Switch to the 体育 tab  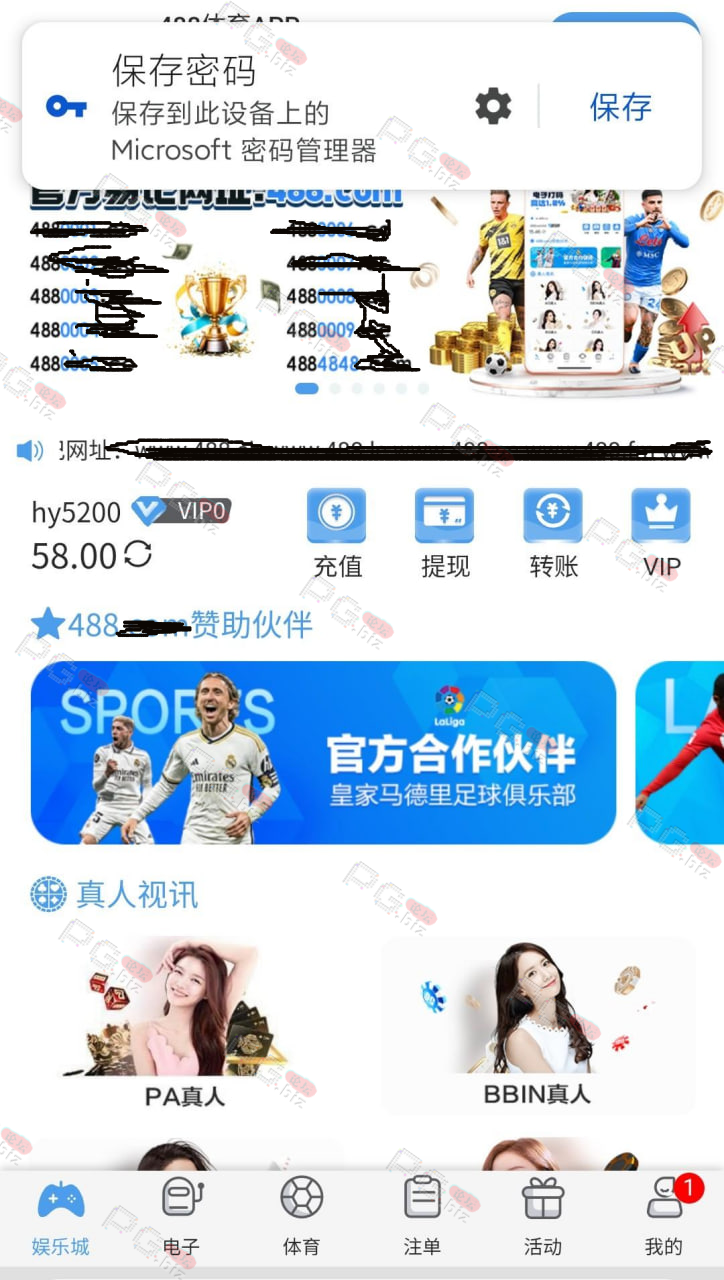pyautogui.click(x=301, y=1217)
